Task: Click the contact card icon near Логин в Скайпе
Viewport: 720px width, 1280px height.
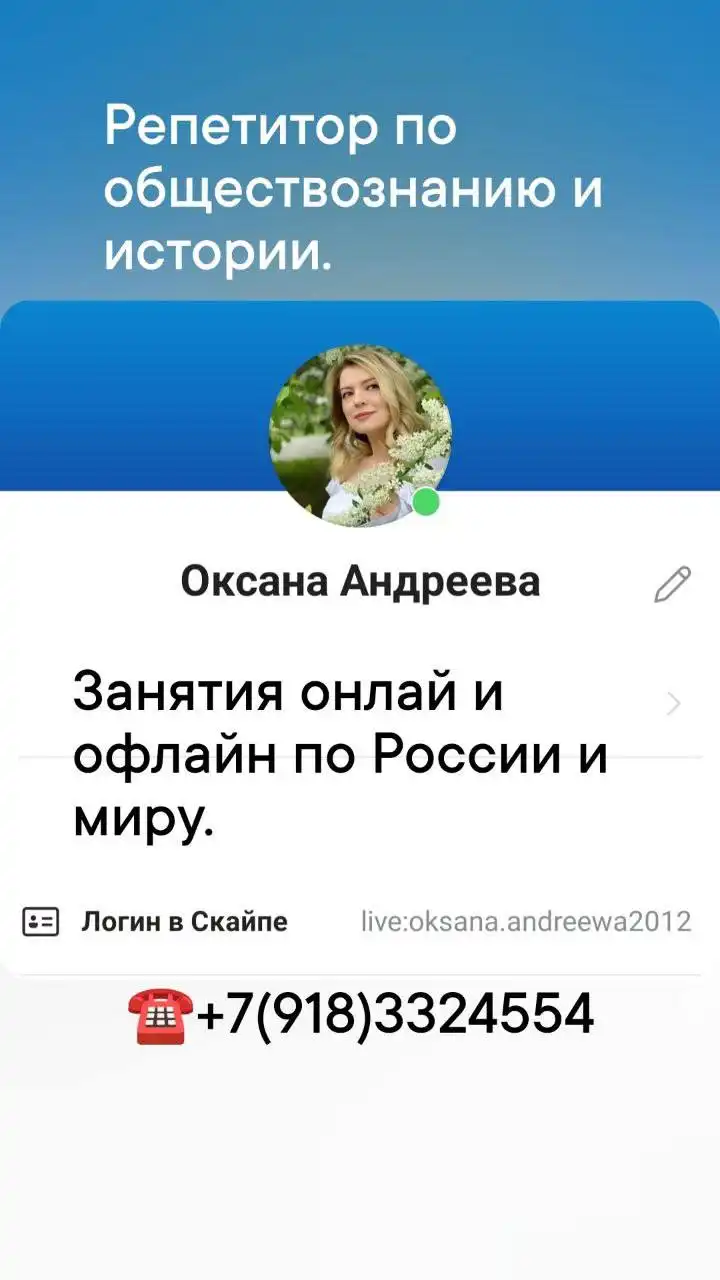Action: (x=40, y=919)
